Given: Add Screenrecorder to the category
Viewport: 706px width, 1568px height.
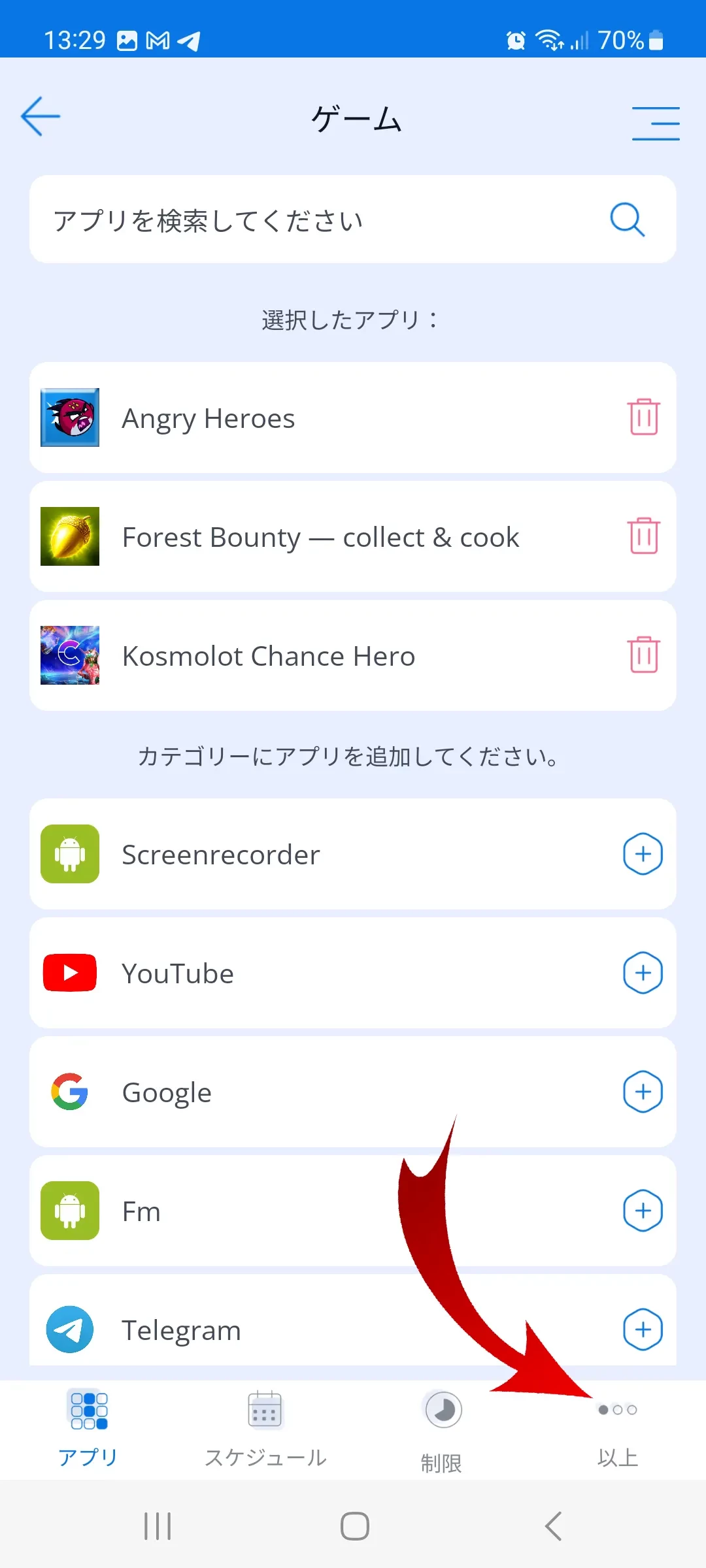Looking at the screenshot, I should [643, 854].
